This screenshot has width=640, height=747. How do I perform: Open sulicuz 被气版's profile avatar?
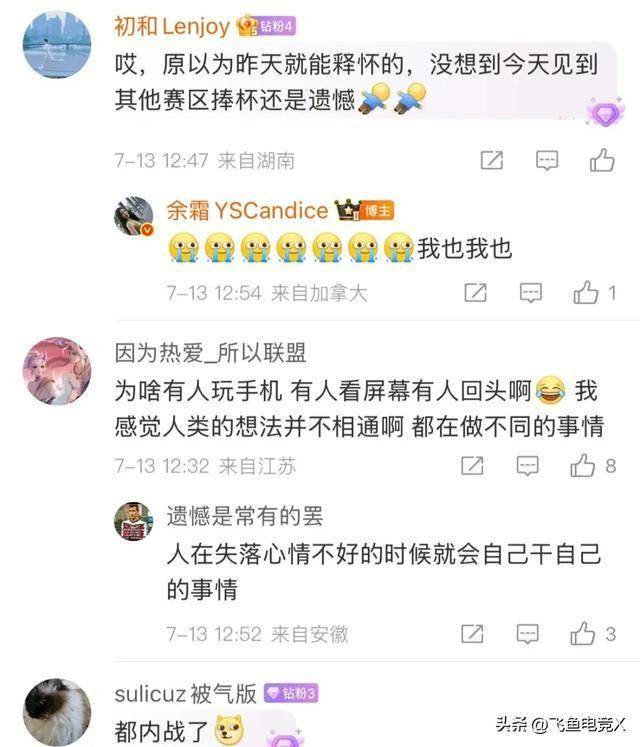click(56, 711)
